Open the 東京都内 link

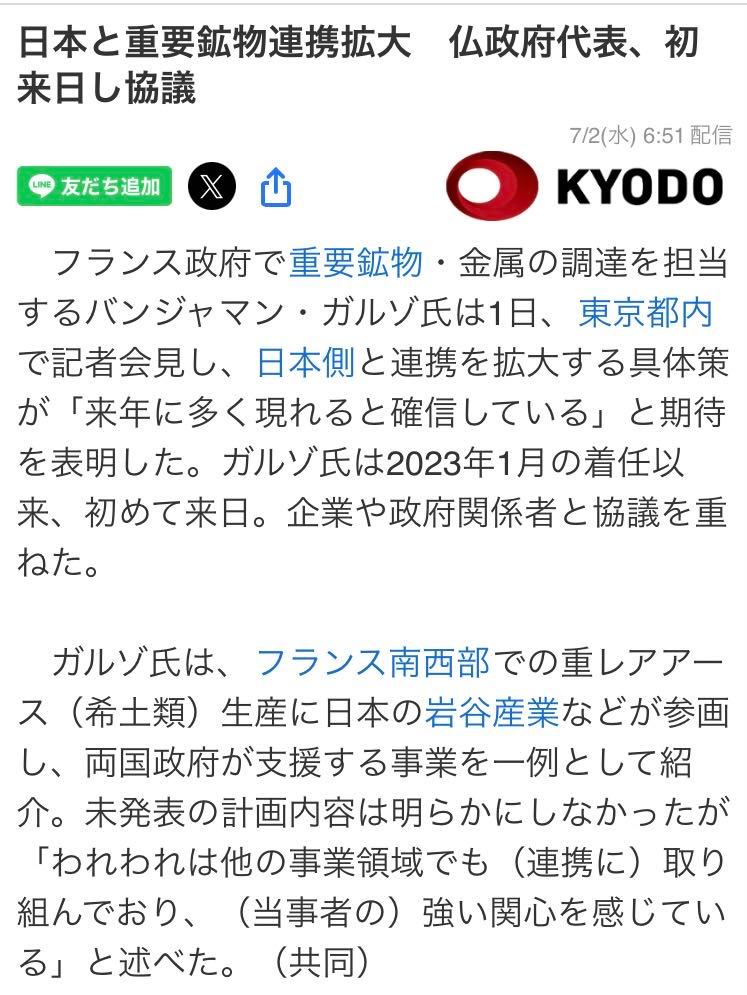[645, 313]
